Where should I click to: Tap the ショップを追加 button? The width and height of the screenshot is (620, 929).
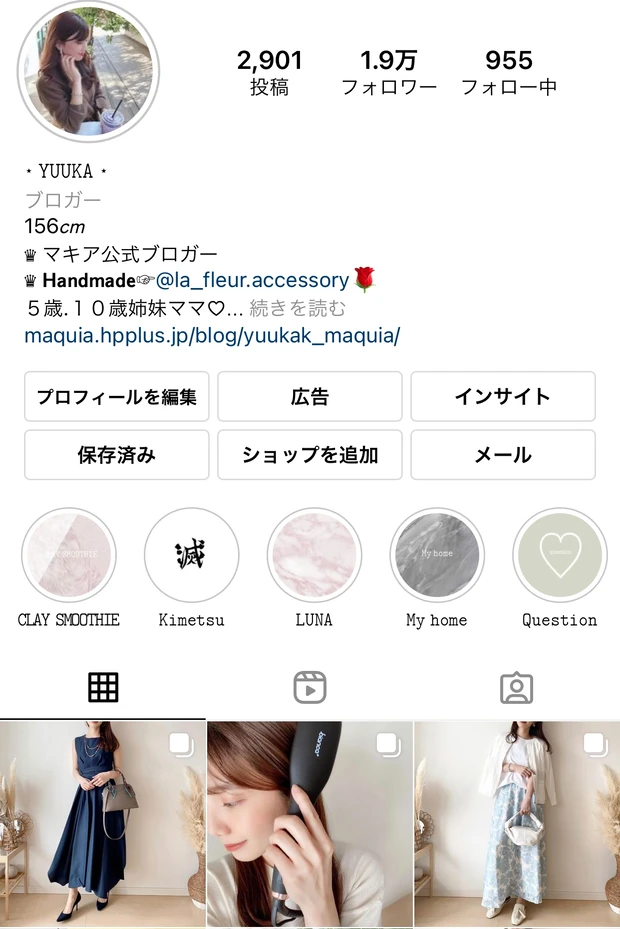pyautogui.click(x=310, y=455)
